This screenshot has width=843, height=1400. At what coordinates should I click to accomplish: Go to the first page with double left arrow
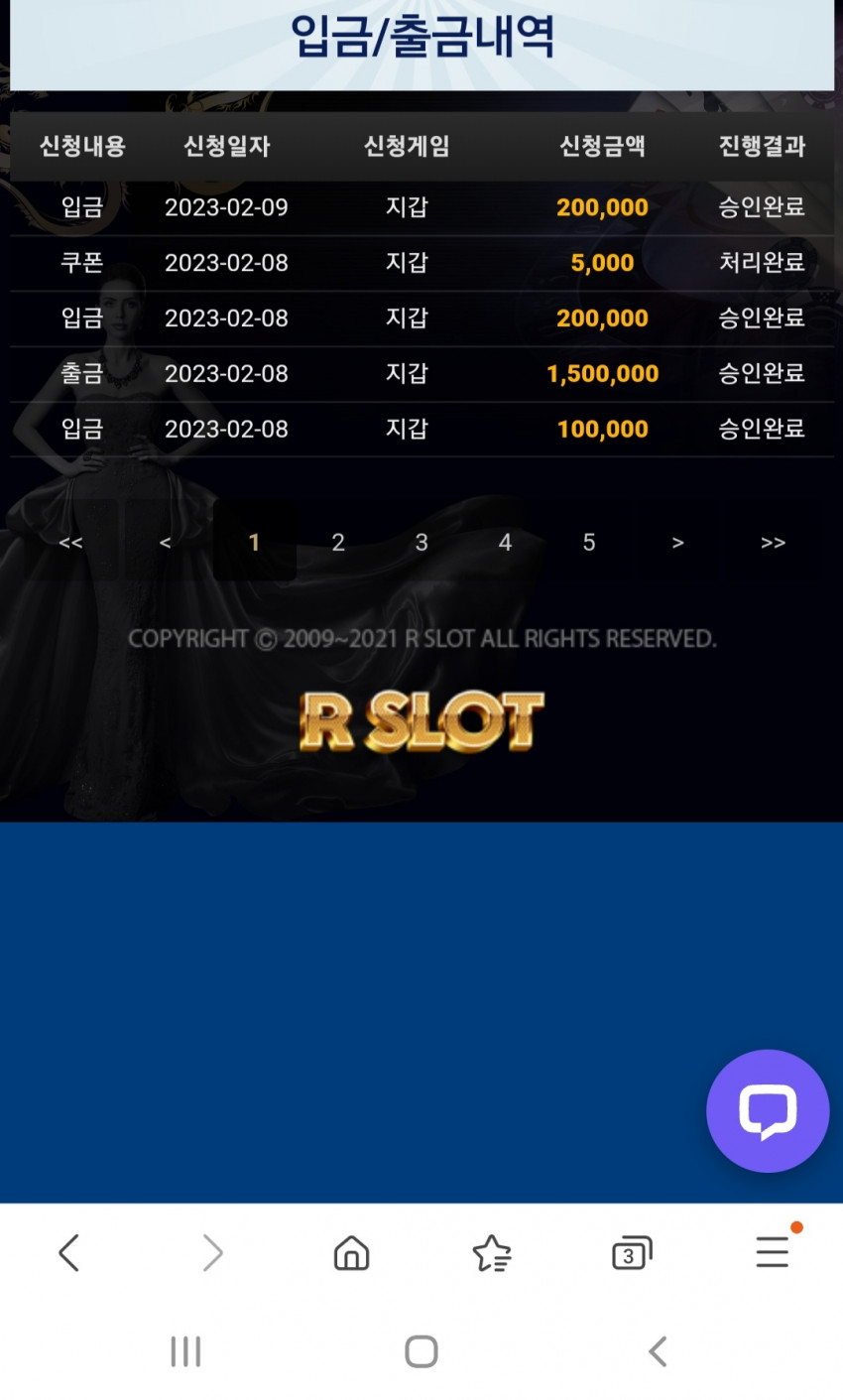tap(70, 542)
